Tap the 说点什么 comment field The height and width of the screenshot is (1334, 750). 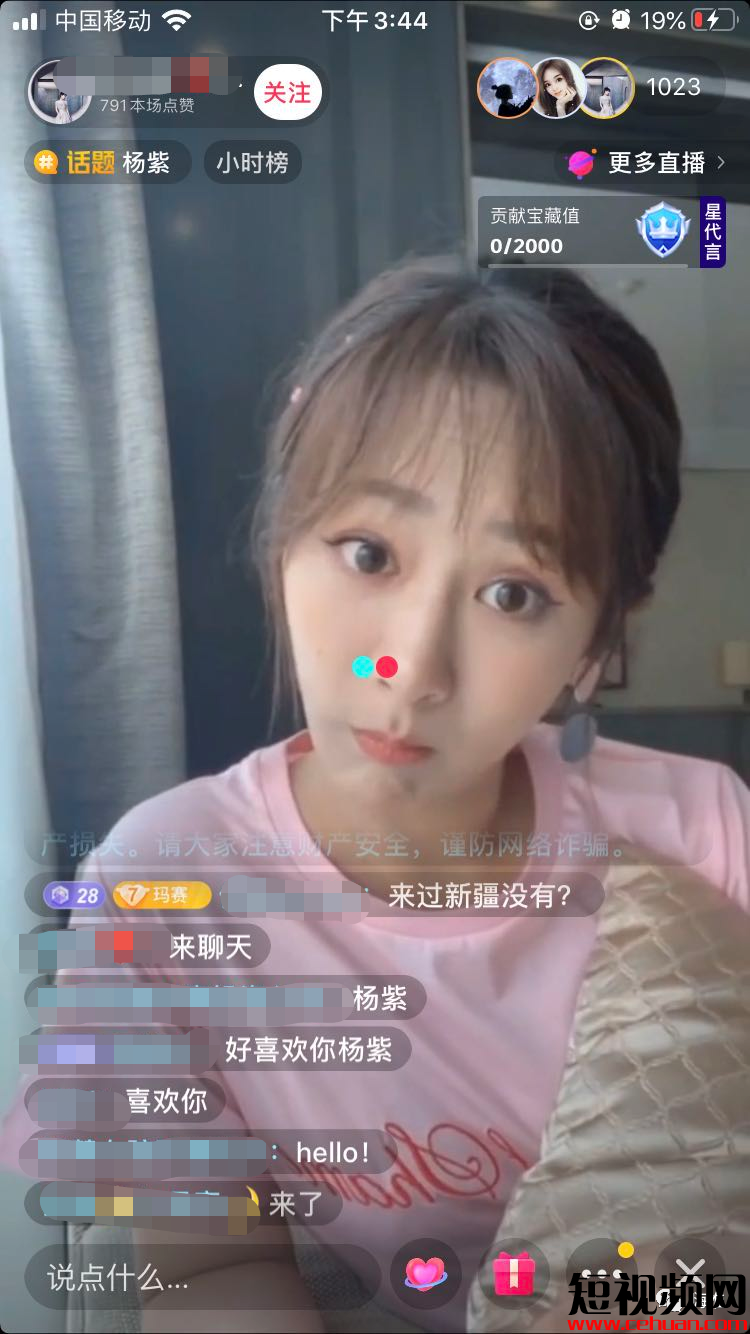(200, 1277)
